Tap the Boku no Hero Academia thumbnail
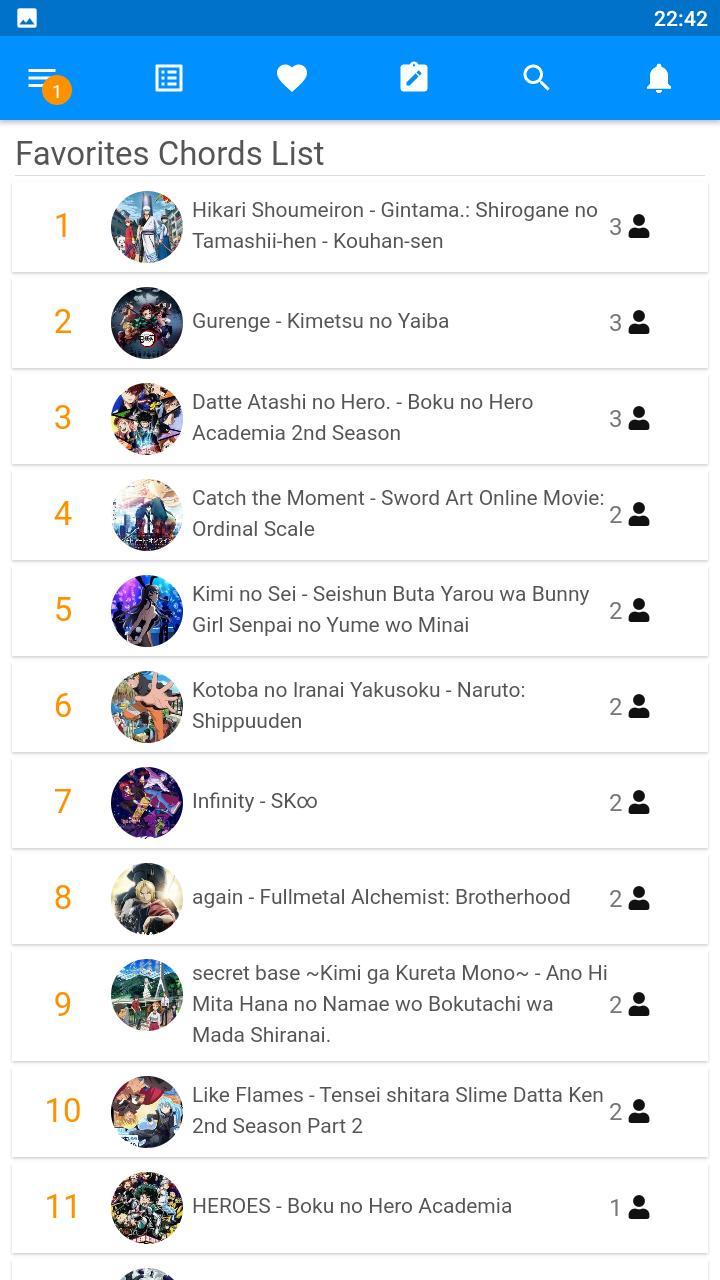The height and width of the screenshot is (1280, 720). (x=147, y=1207)
